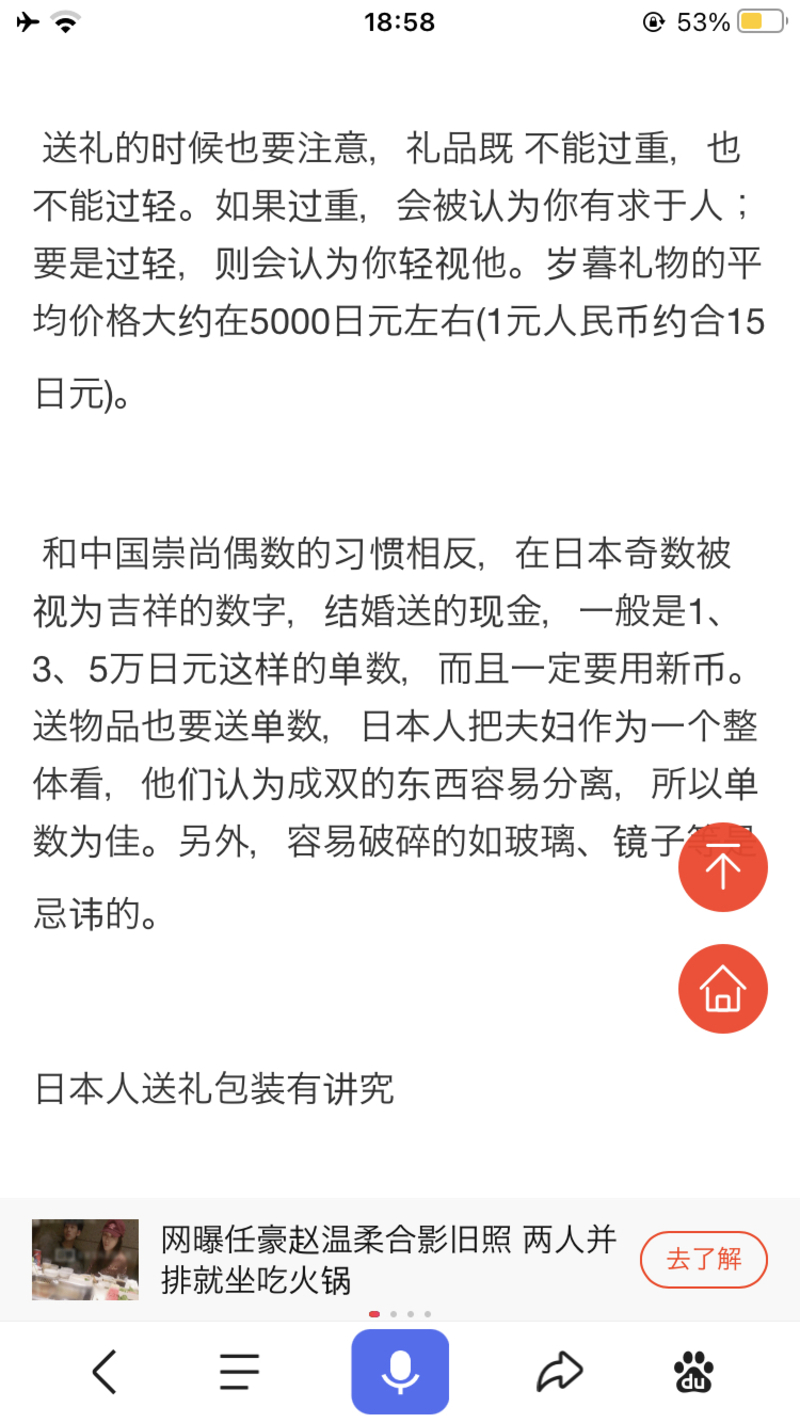Tap the hotpot photo thumbnail in the ad

(85, 1260)
